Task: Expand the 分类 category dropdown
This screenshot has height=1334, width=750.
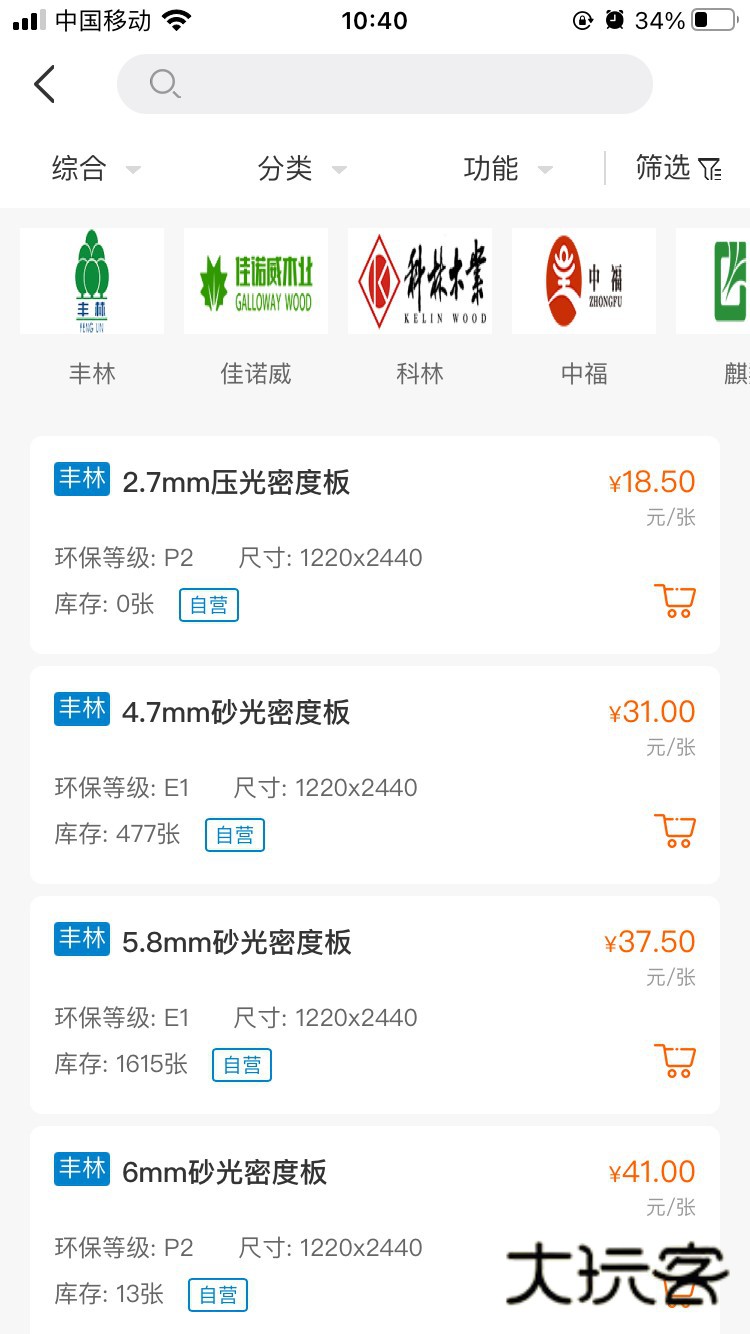Action: coord(302,169)
